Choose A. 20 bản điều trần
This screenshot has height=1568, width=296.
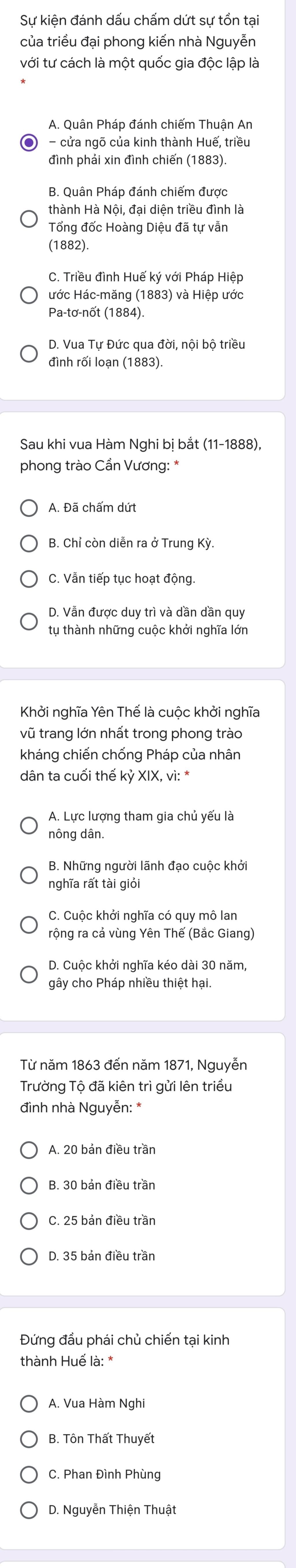[x=29, y=1150]
